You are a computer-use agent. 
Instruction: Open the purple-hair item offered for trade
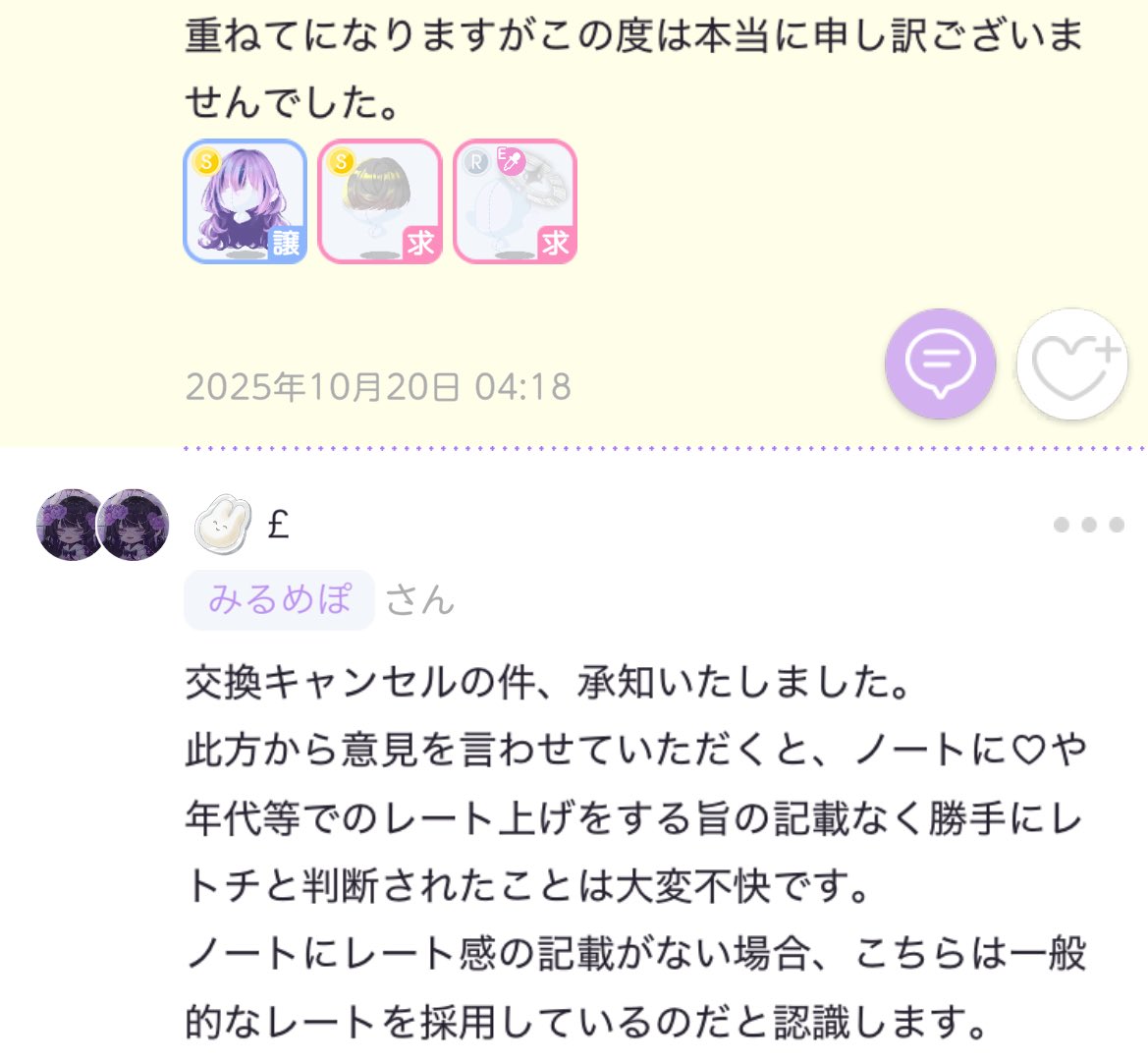coord(246,201)
